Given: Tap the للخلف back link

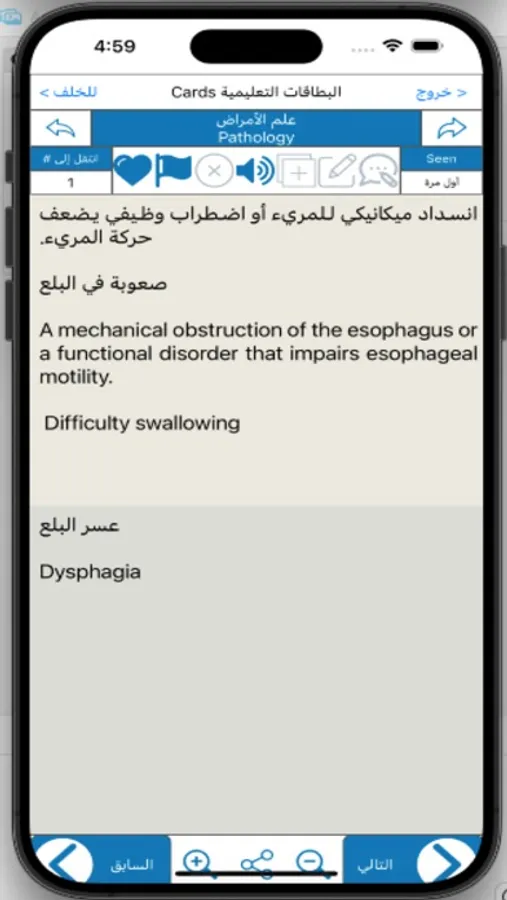Looking at the screenshot, I should click(68, 92).
